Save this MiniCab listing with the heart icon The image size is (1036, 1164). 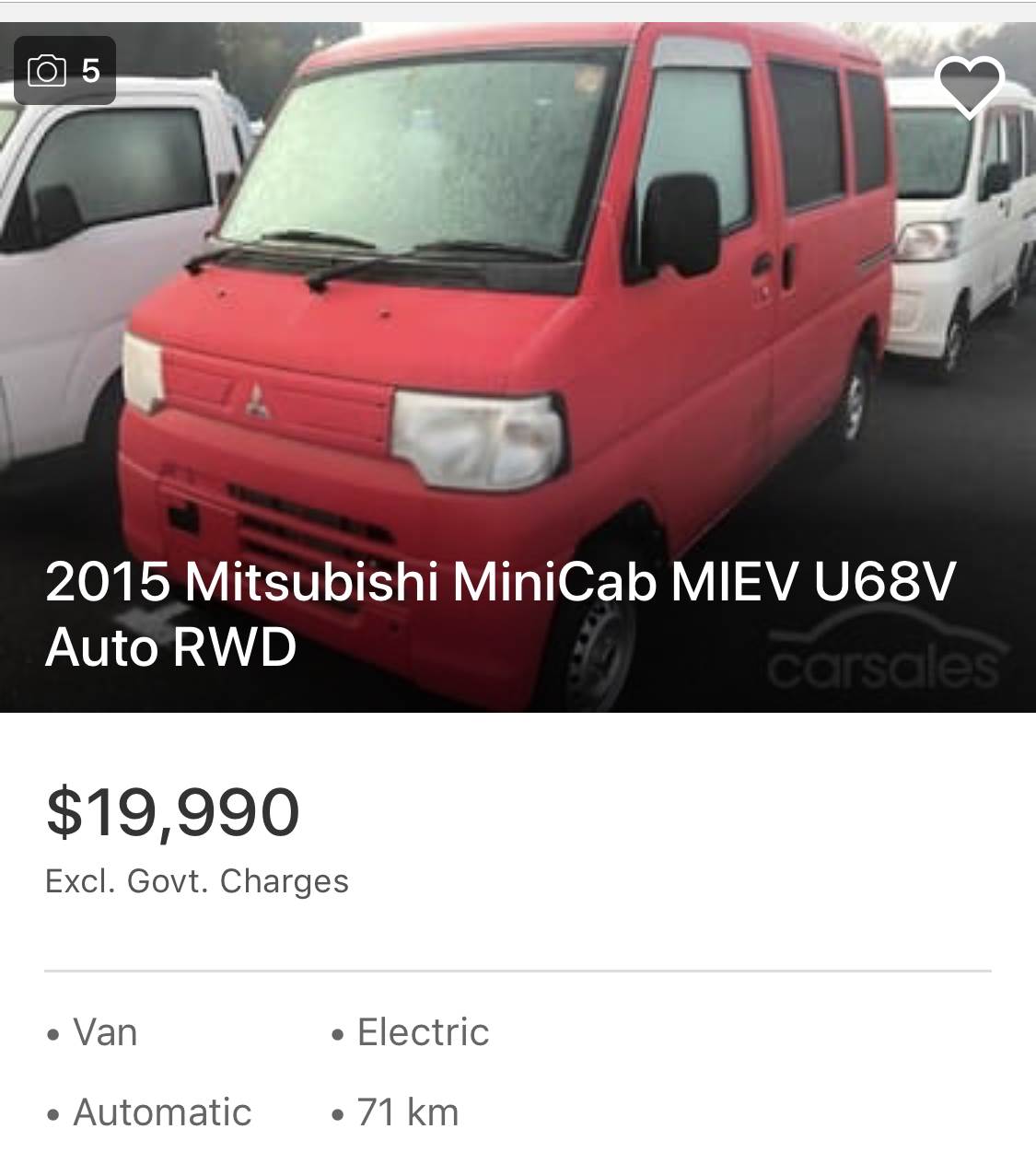pyautogui.click(x=970, y=87)
